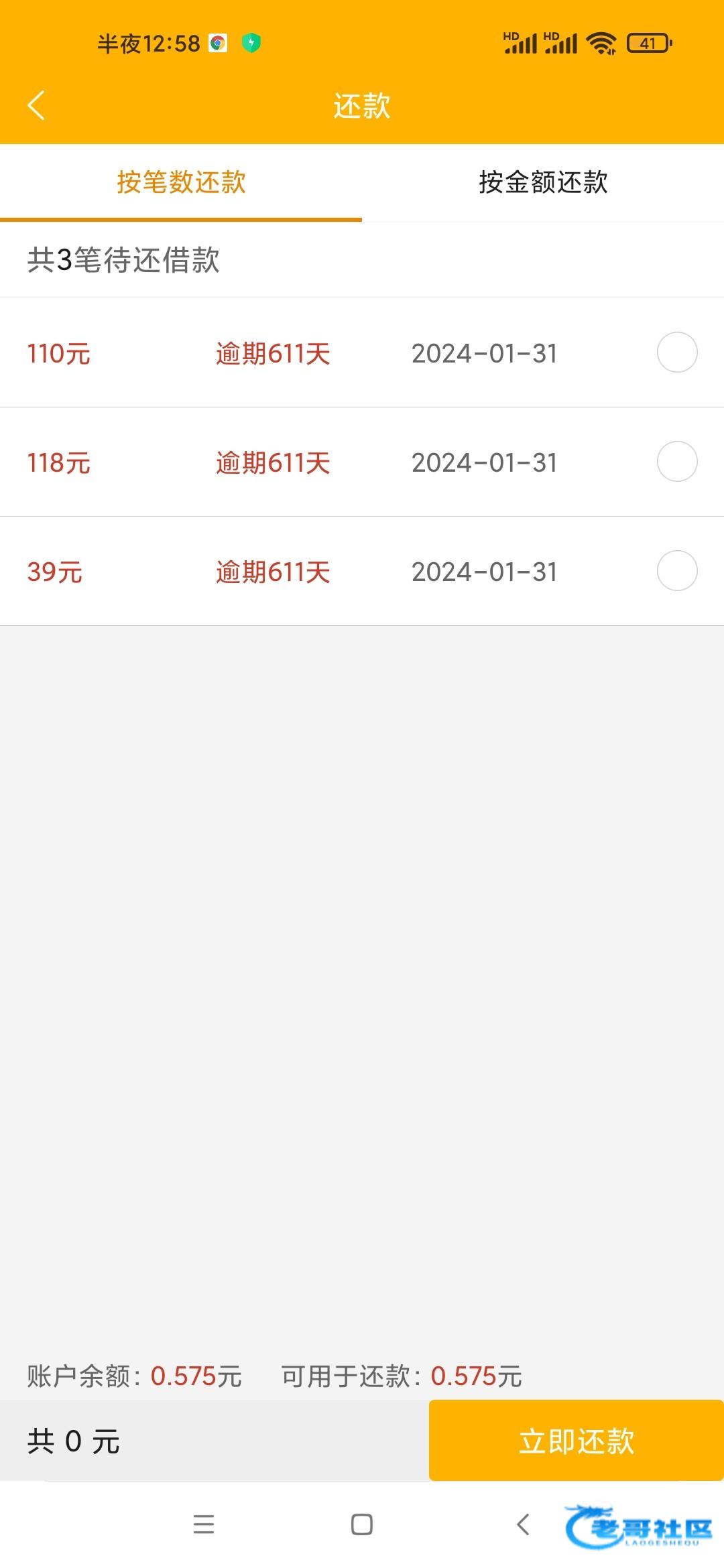Select the 按笔数还款 tab
This screenshot has width=724, height=1568.
click(181, 182)
